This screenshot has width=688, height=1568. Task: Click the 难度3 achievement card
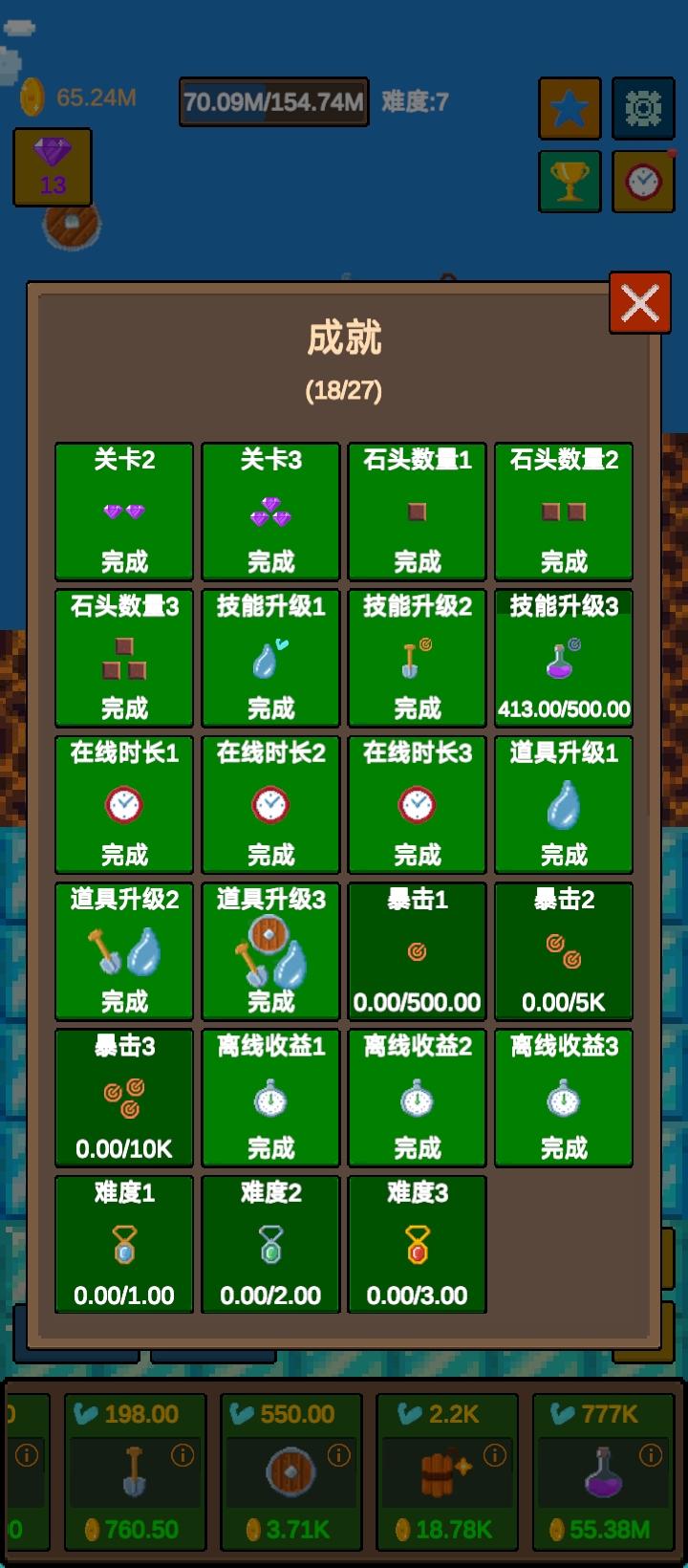[x=417, y=1245]
